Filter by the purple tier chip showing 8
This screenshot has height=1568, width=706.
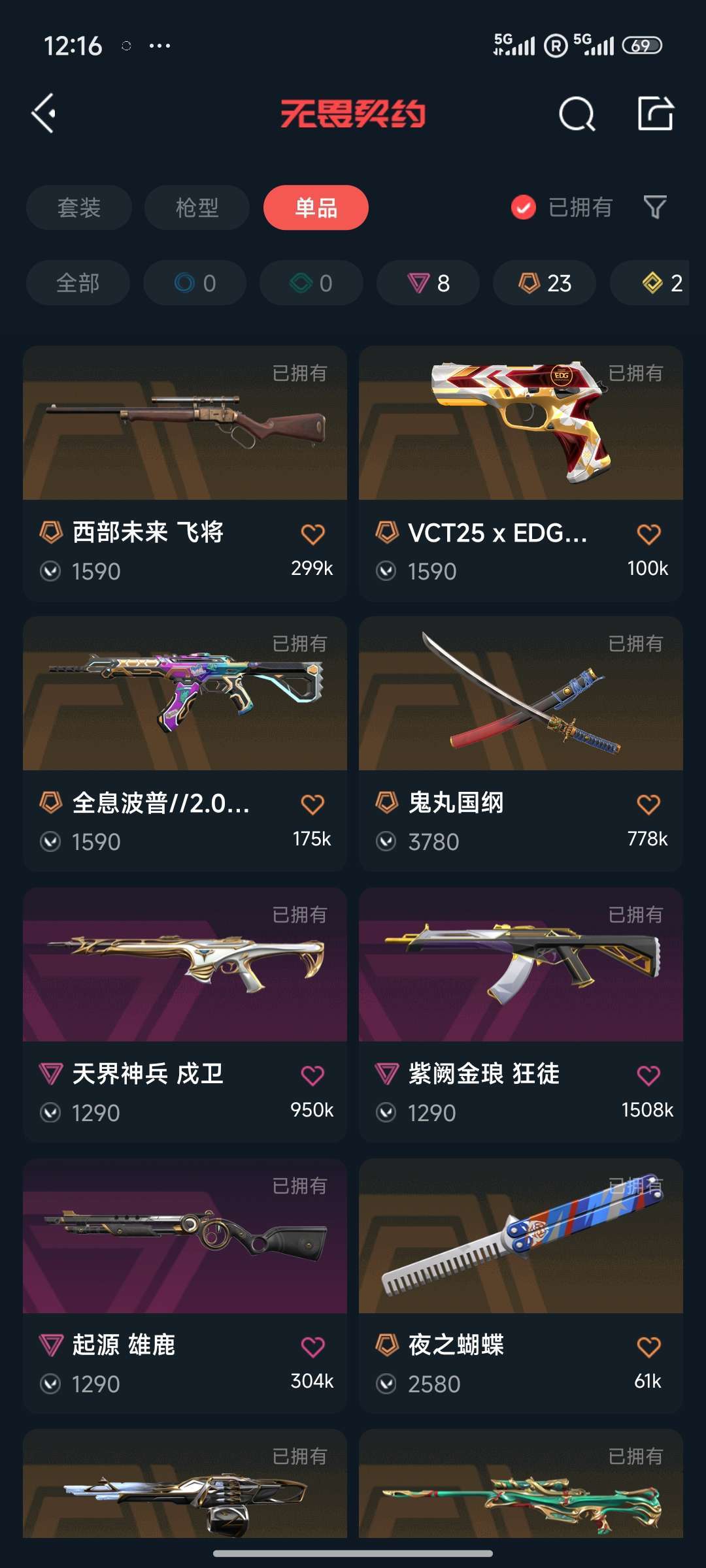tap(428, 283)
